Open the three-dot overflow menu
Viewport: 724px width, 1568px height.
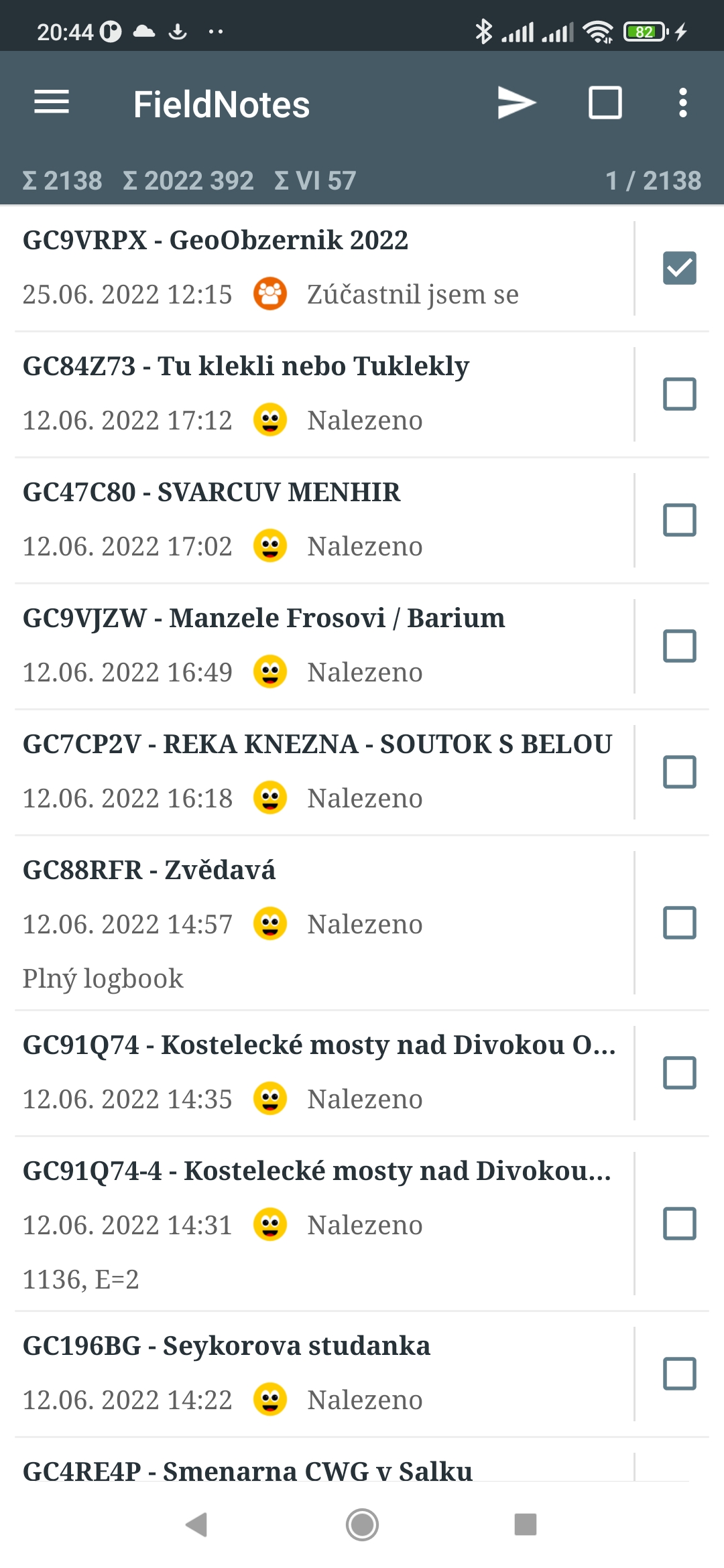(x=682, y=103)
